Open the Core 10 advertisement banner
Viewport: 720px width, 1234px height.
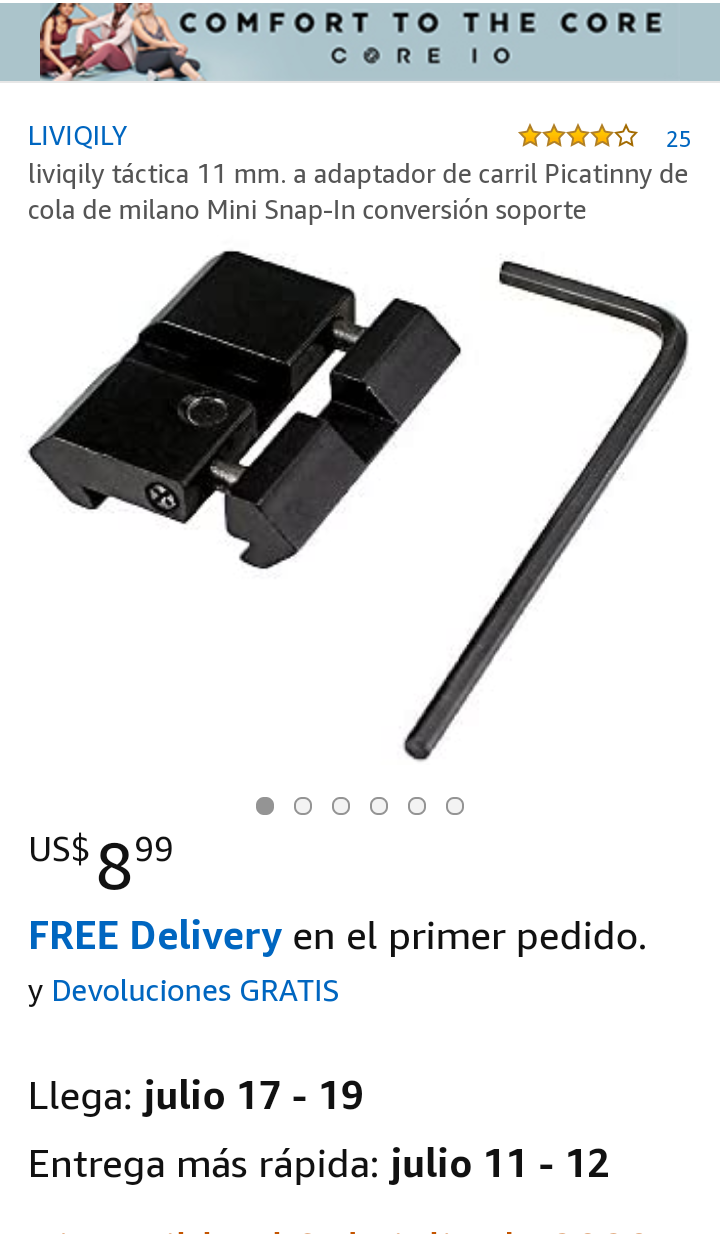[x=360, y=40]
